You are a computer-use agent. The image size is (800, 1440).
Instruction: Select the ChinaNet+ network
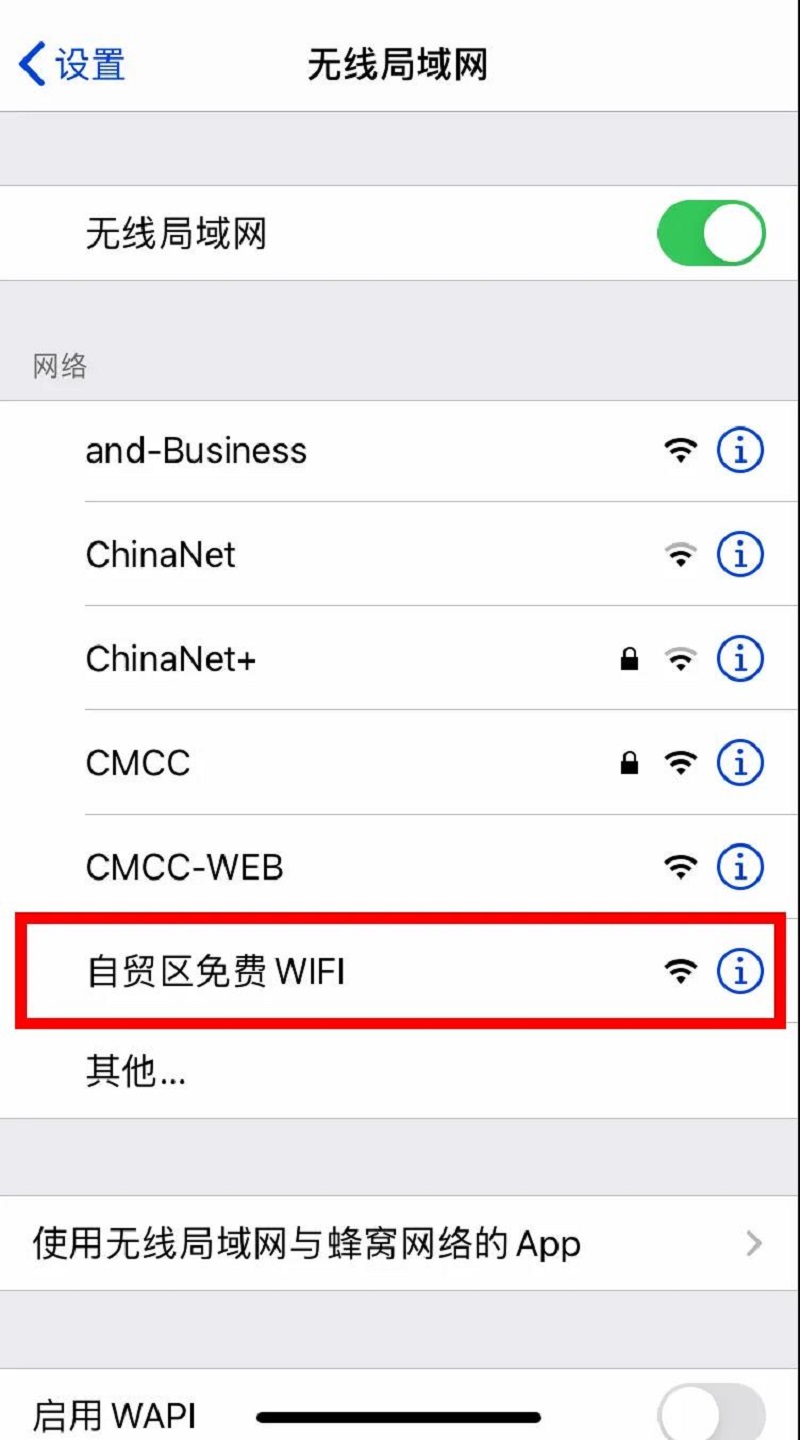pos(171,659)
